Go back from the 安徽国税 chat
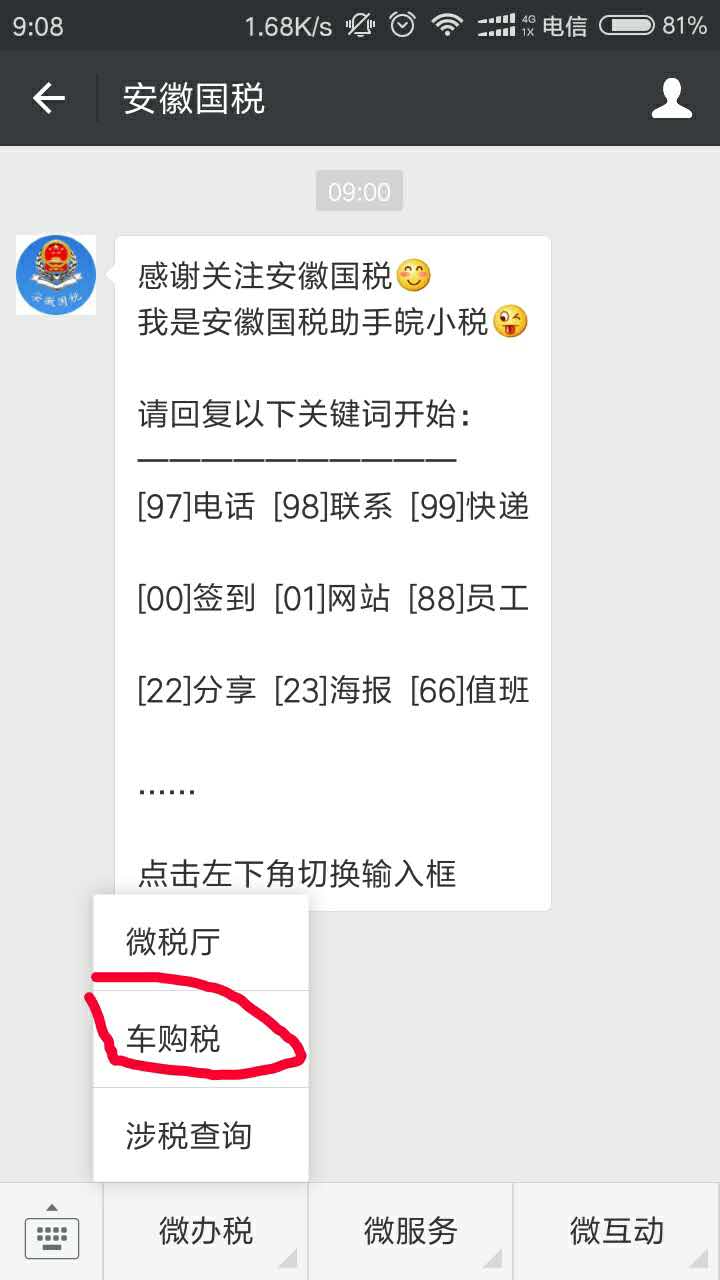 click(x=48, y=98)
